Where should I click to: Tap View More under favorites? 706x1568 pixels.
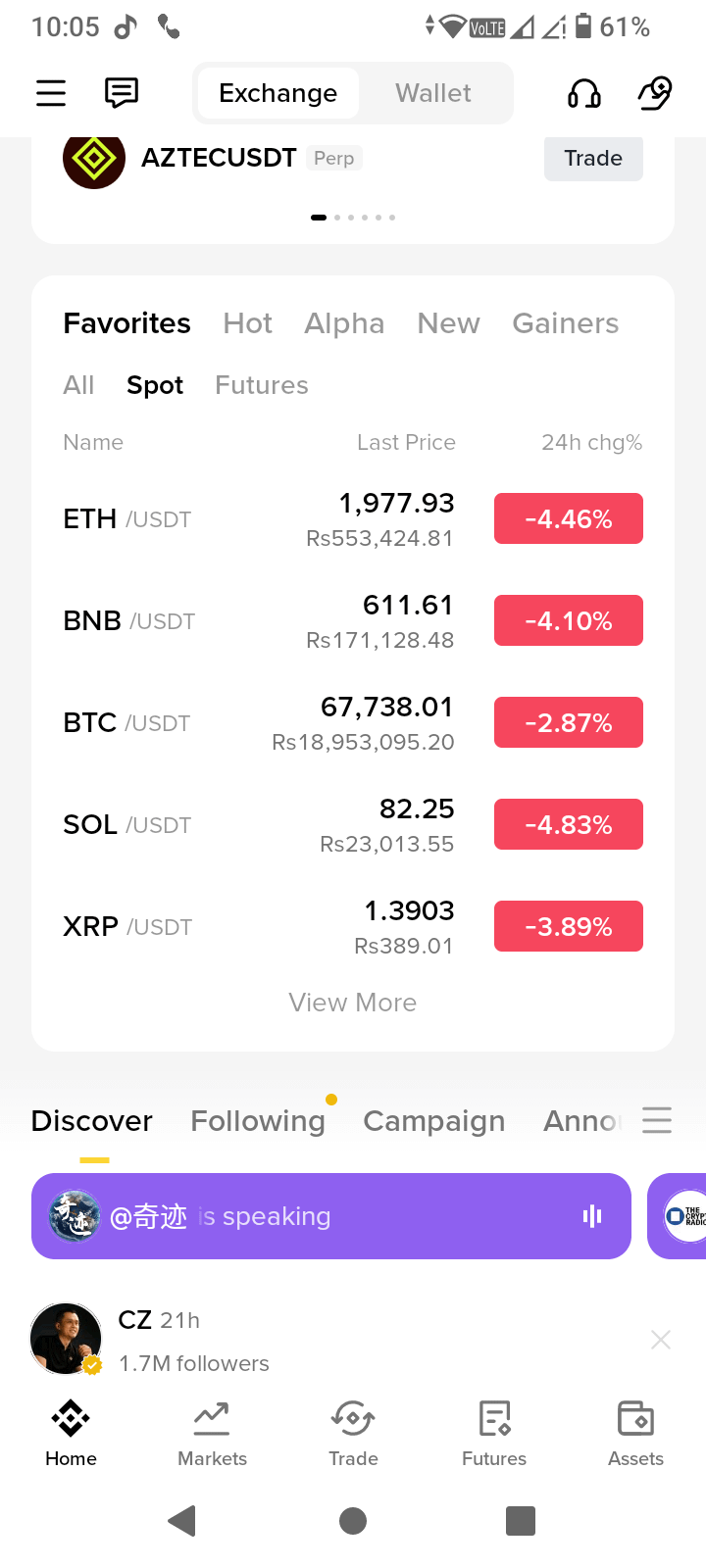click(353, 1003)
